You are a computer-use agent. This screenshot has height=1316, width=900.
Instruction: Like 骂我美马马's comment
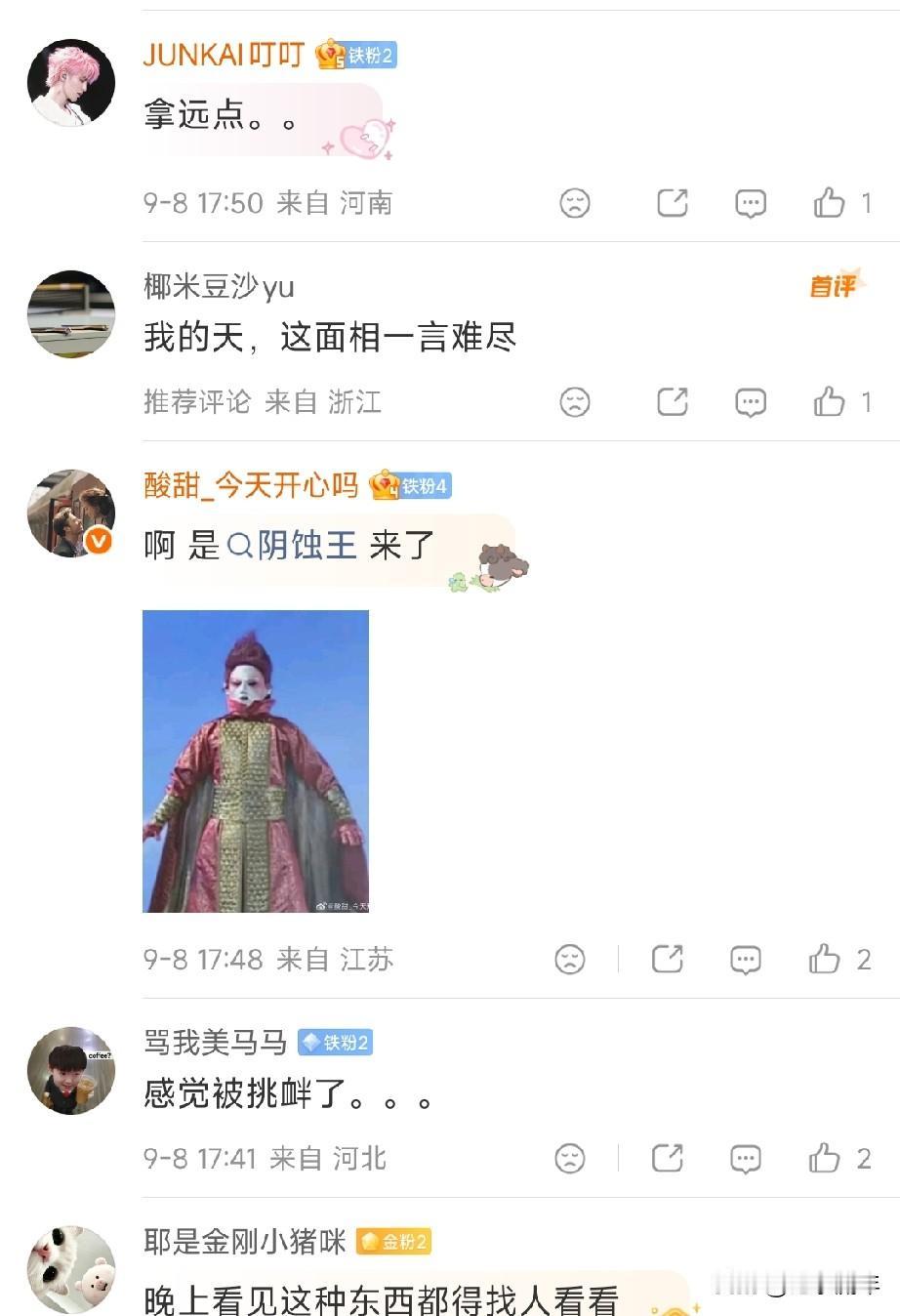tap(824, 1159)
